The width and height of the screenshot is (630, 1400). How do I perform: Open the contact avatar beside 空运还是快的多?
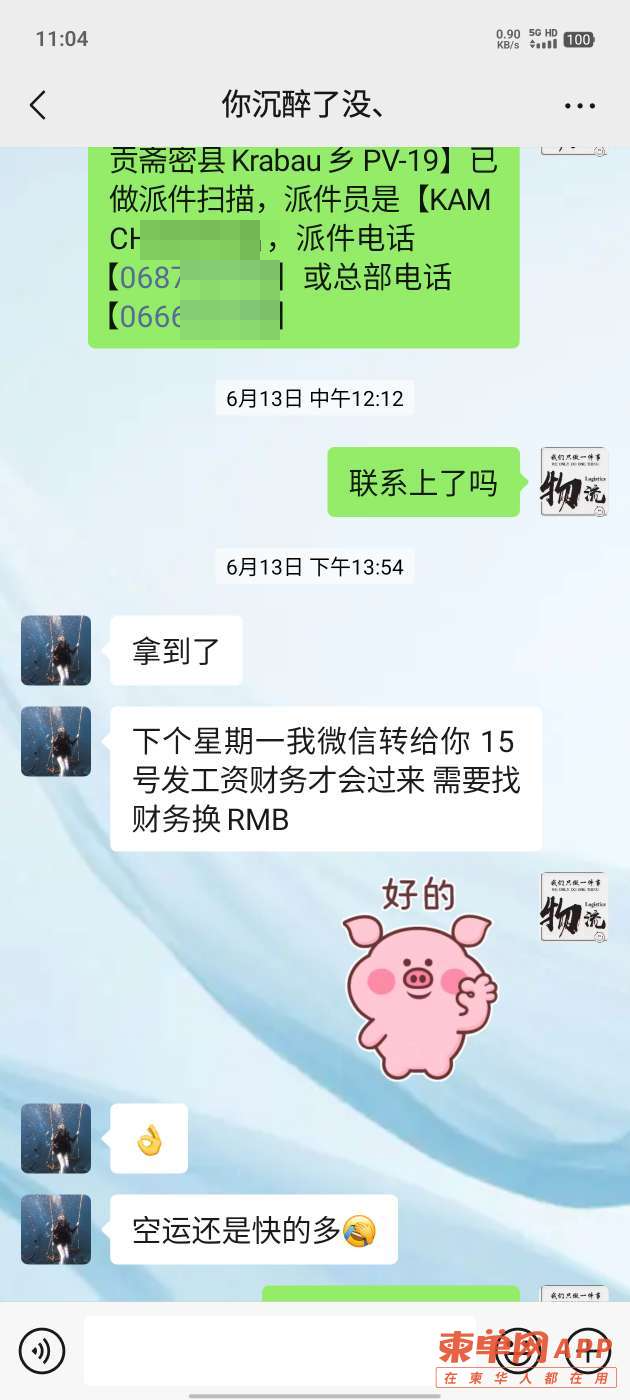pos(56,1229)
